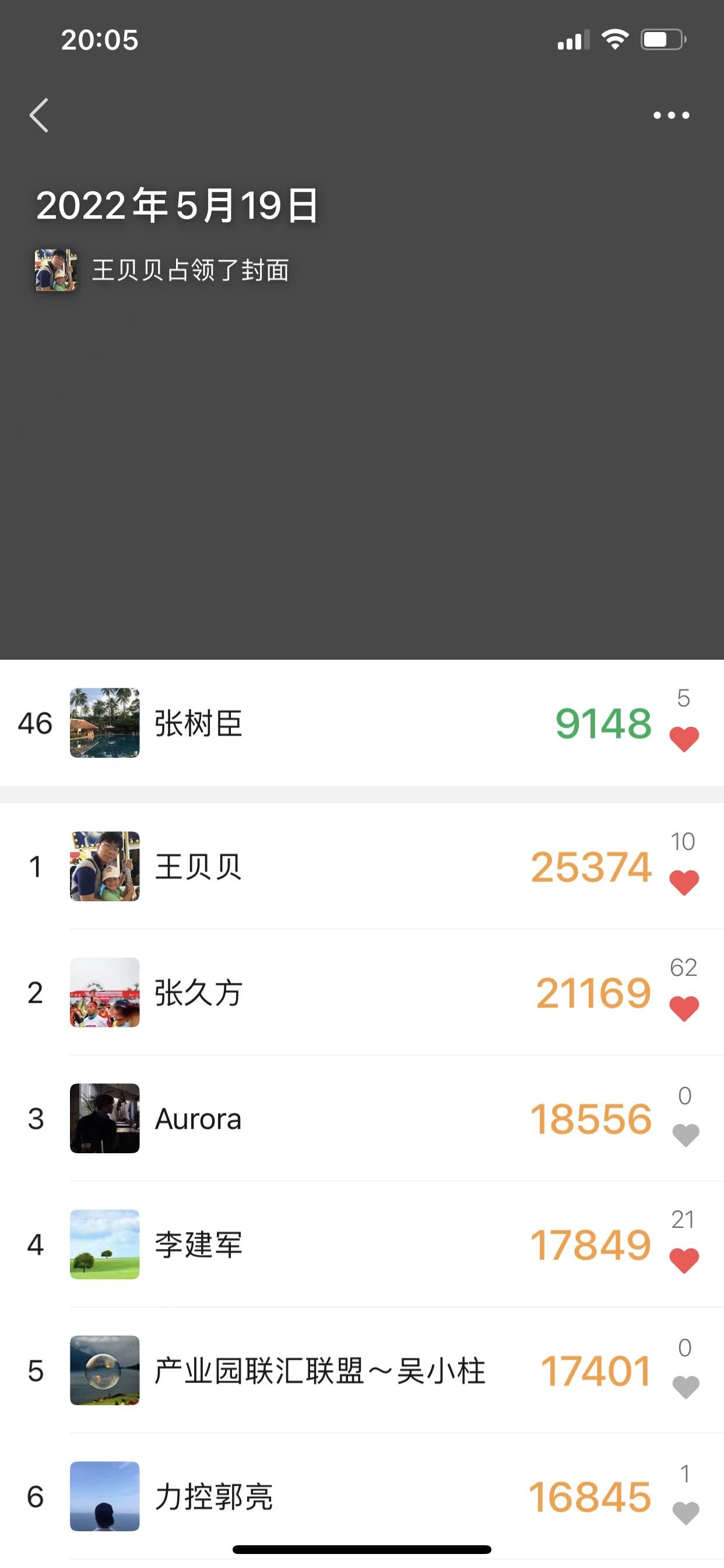Tap the red heart for 李建军's 17849 steps
The image size is (724, 1568).
(x=684, y=1261)
